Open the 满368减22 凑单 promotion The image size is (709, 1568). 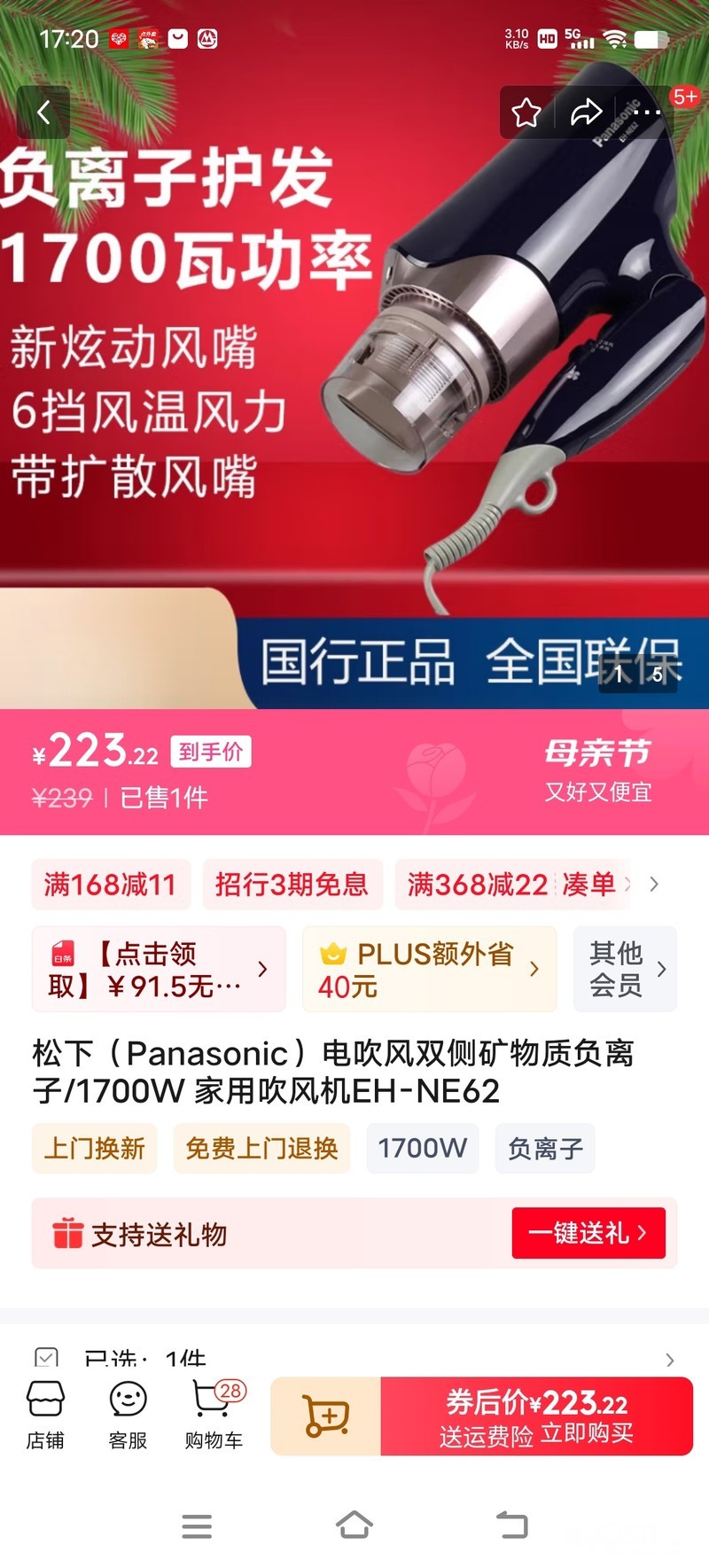pos(512,884)
